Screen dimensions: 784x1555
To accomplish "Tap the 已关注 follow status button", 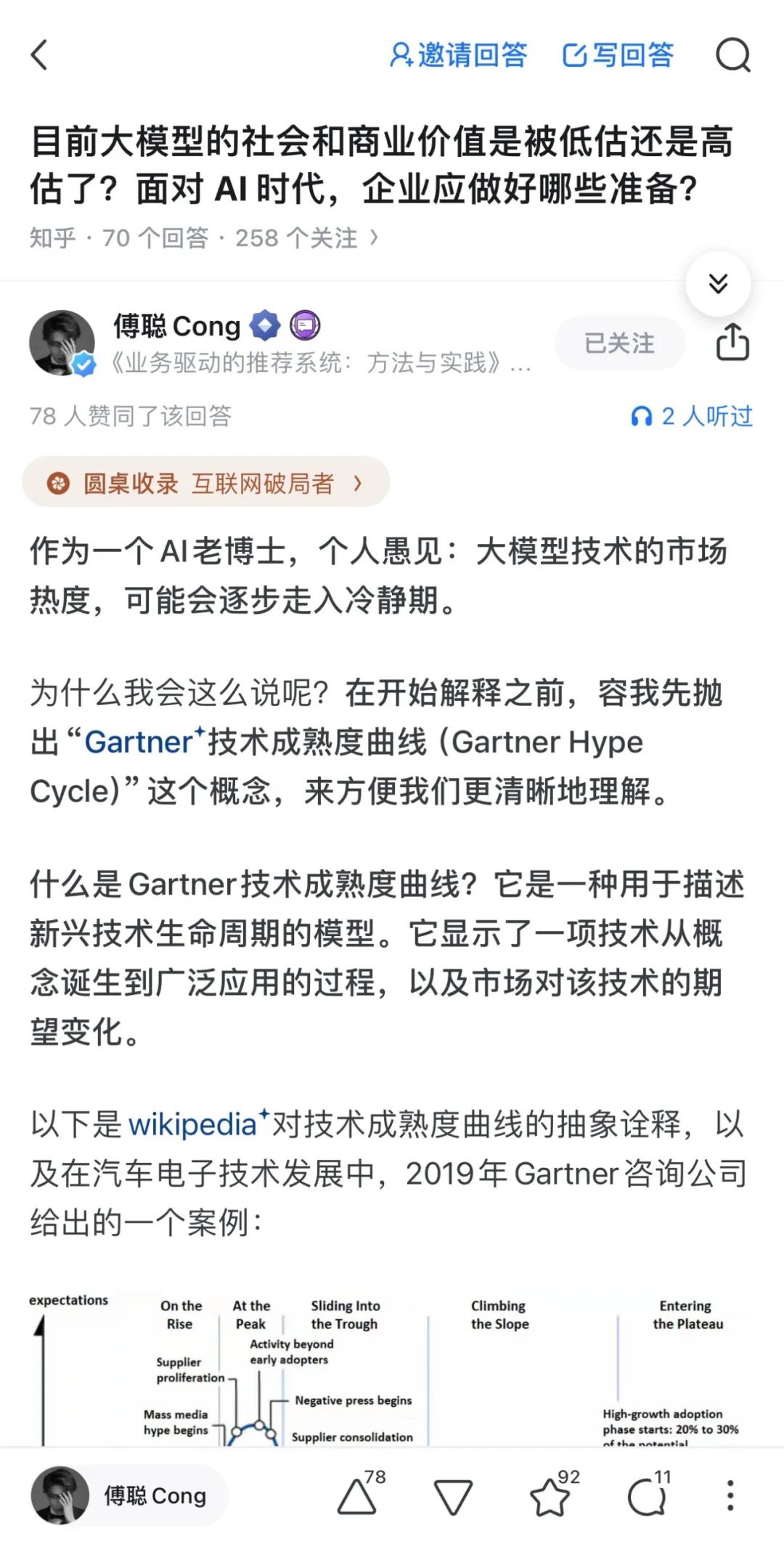I will click(x=619, y=344).
